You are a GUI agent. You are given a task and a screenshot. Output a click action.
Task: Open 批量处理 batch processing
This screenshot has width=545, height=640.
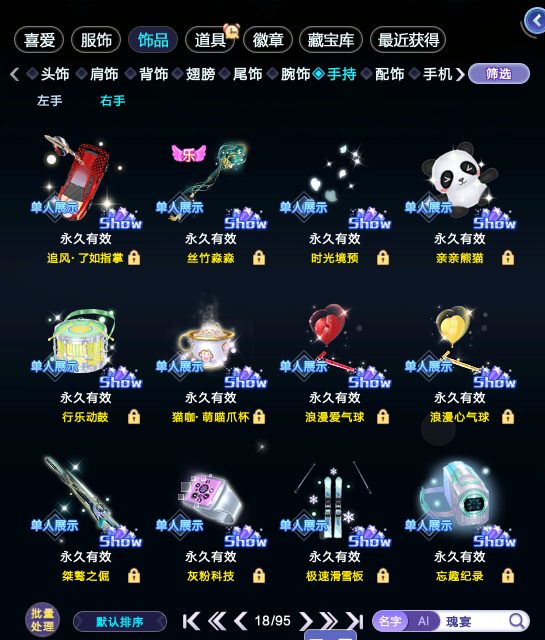(x=42, y=620)
